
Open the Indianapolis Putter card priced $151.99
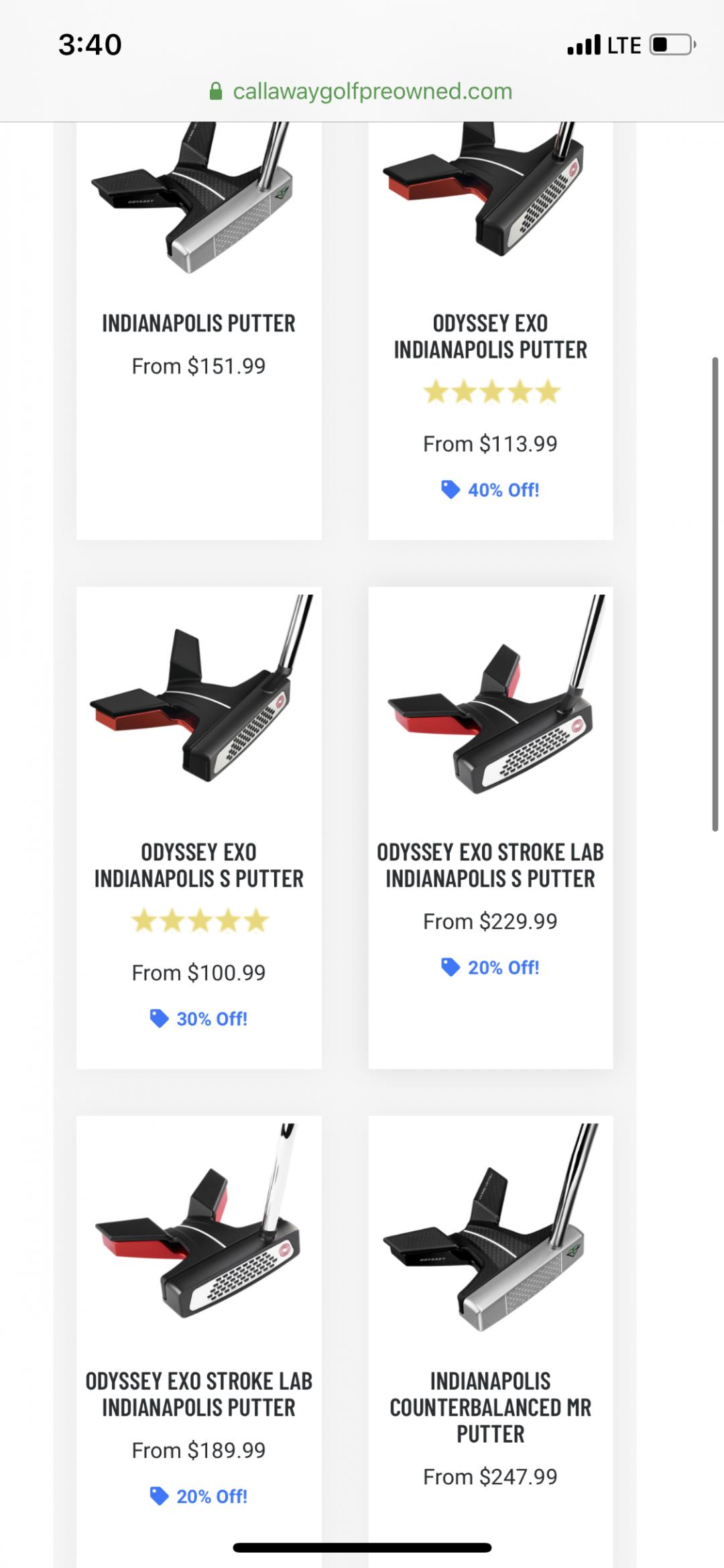(x=198, y=323)
